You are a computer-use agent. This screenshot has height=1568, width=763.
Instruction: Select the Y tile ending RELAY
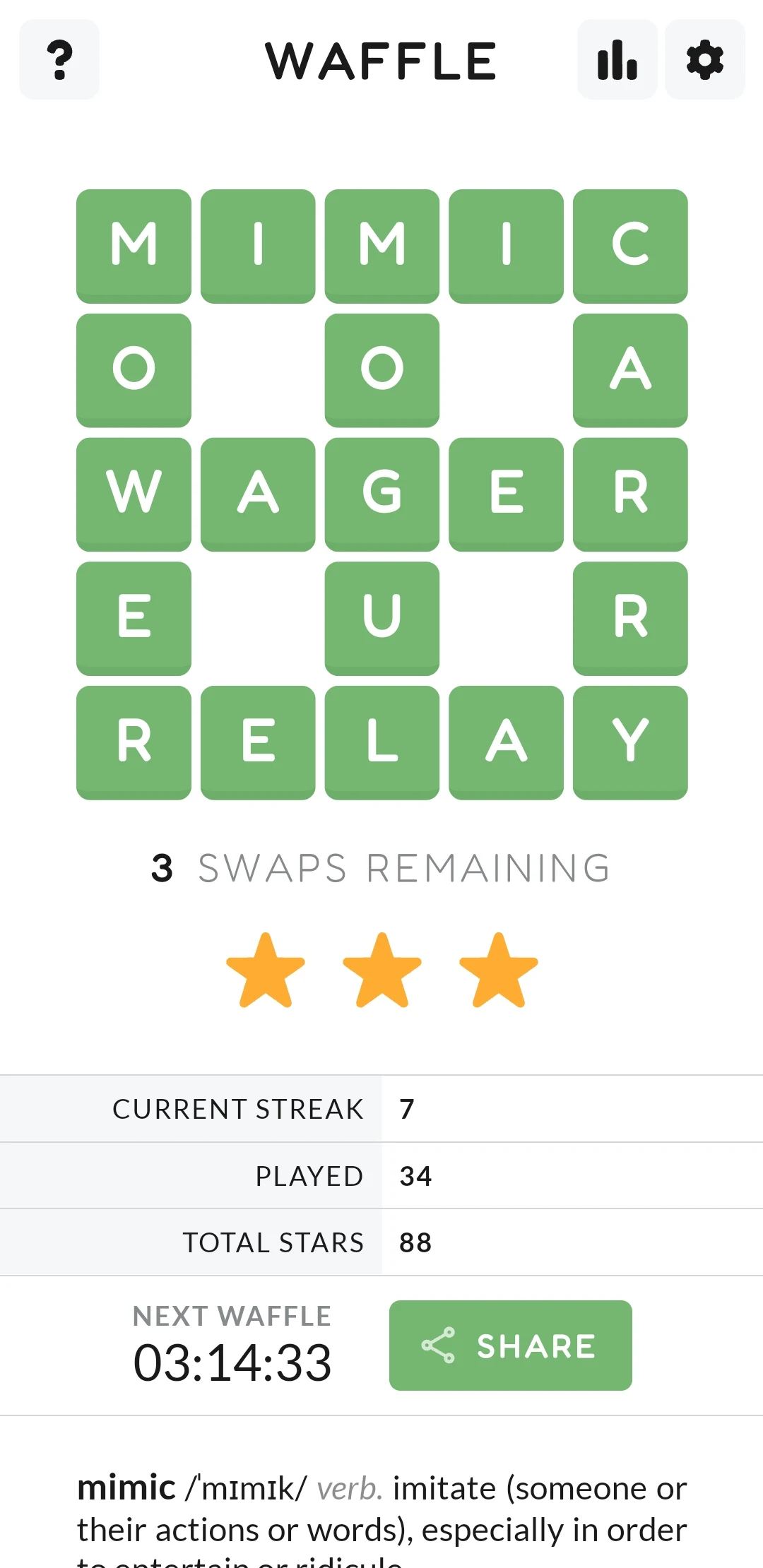click(630, 741)
